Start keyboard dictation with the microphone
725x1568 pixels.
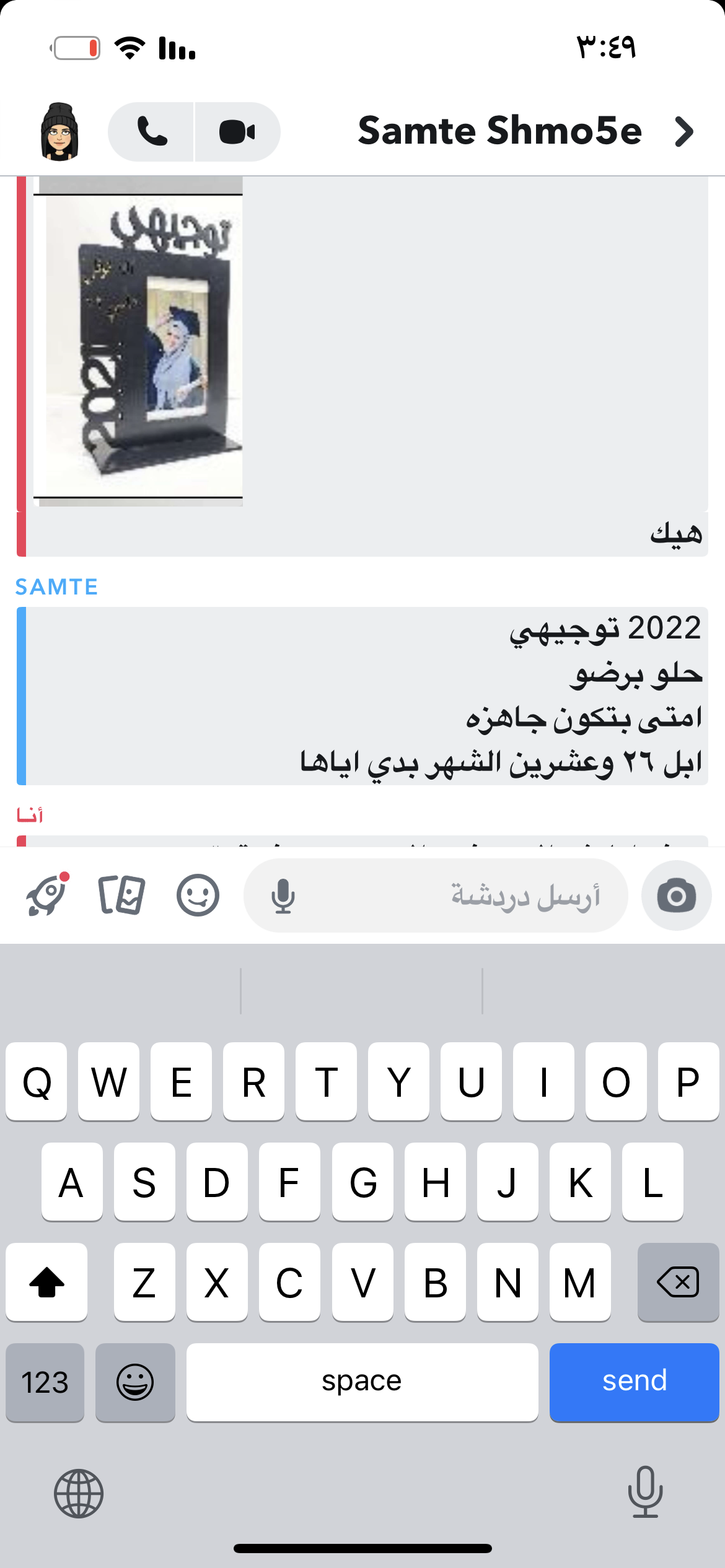[x=645, y=1492]
